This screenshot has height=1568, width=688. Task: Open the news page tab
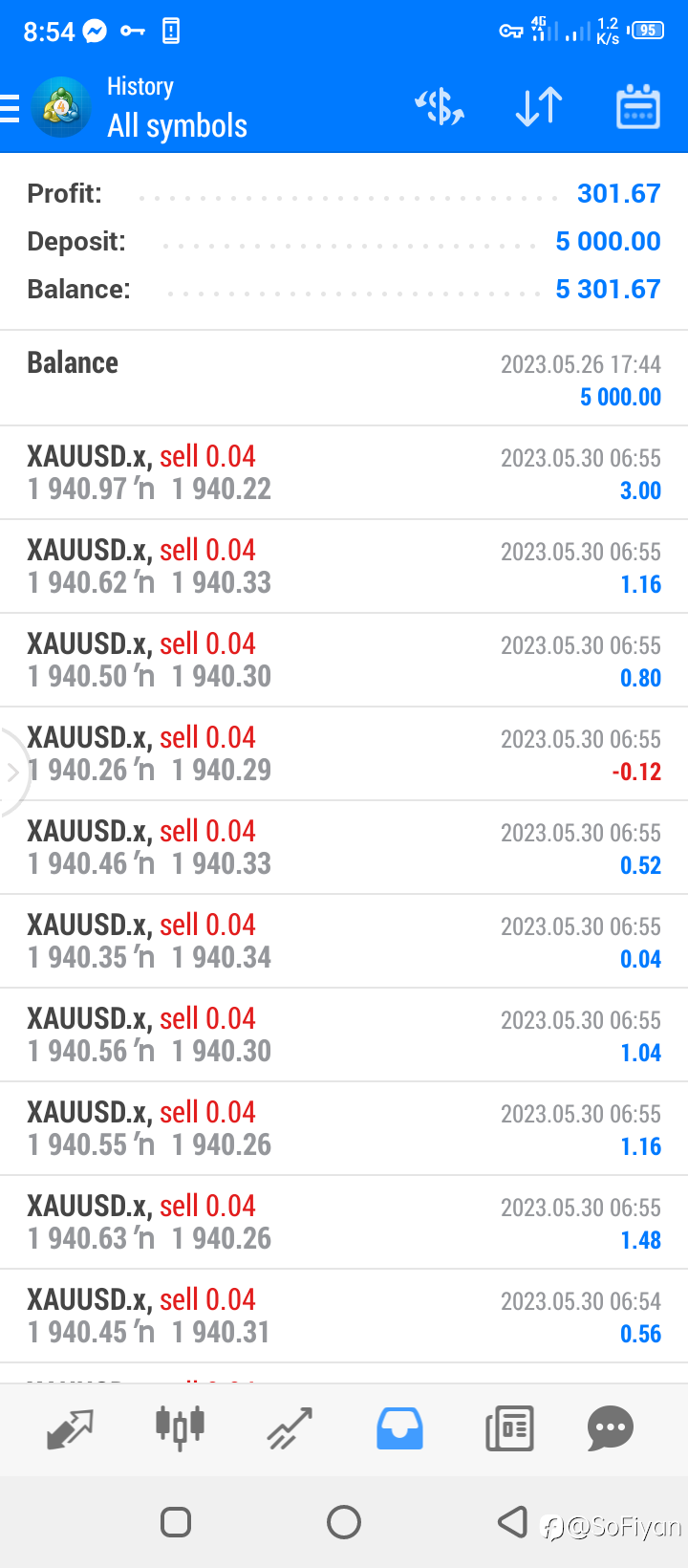[509, 1429]
